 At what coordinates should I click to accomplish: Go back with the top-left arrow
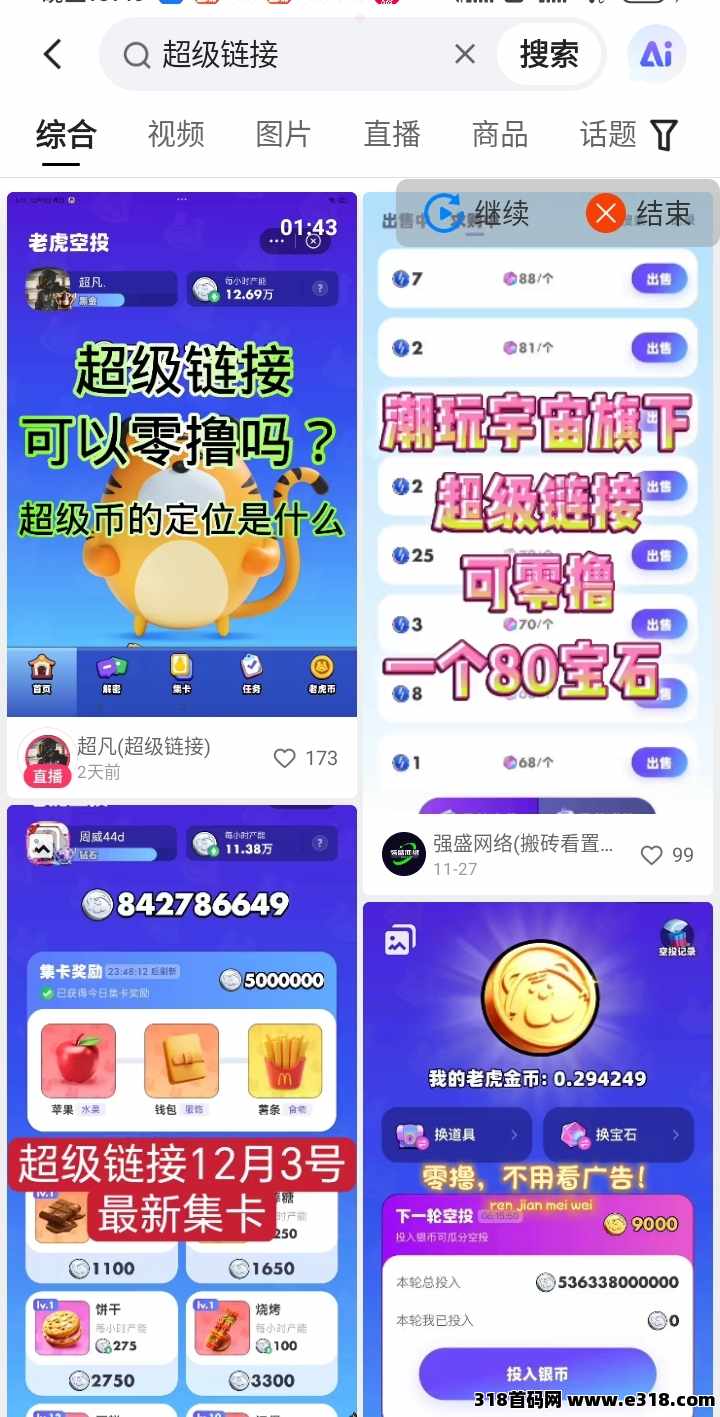coord(53,54)
